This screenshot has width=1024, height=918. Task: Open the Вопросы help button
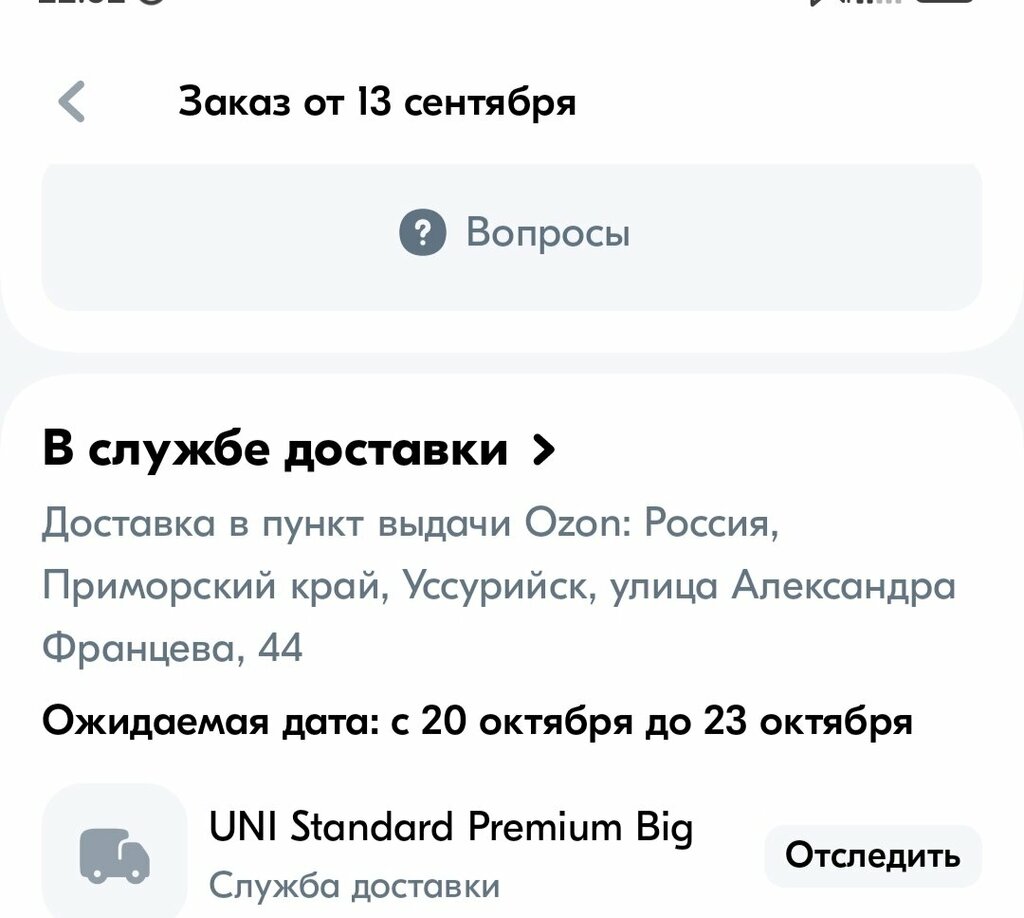(x=512, y=234)
